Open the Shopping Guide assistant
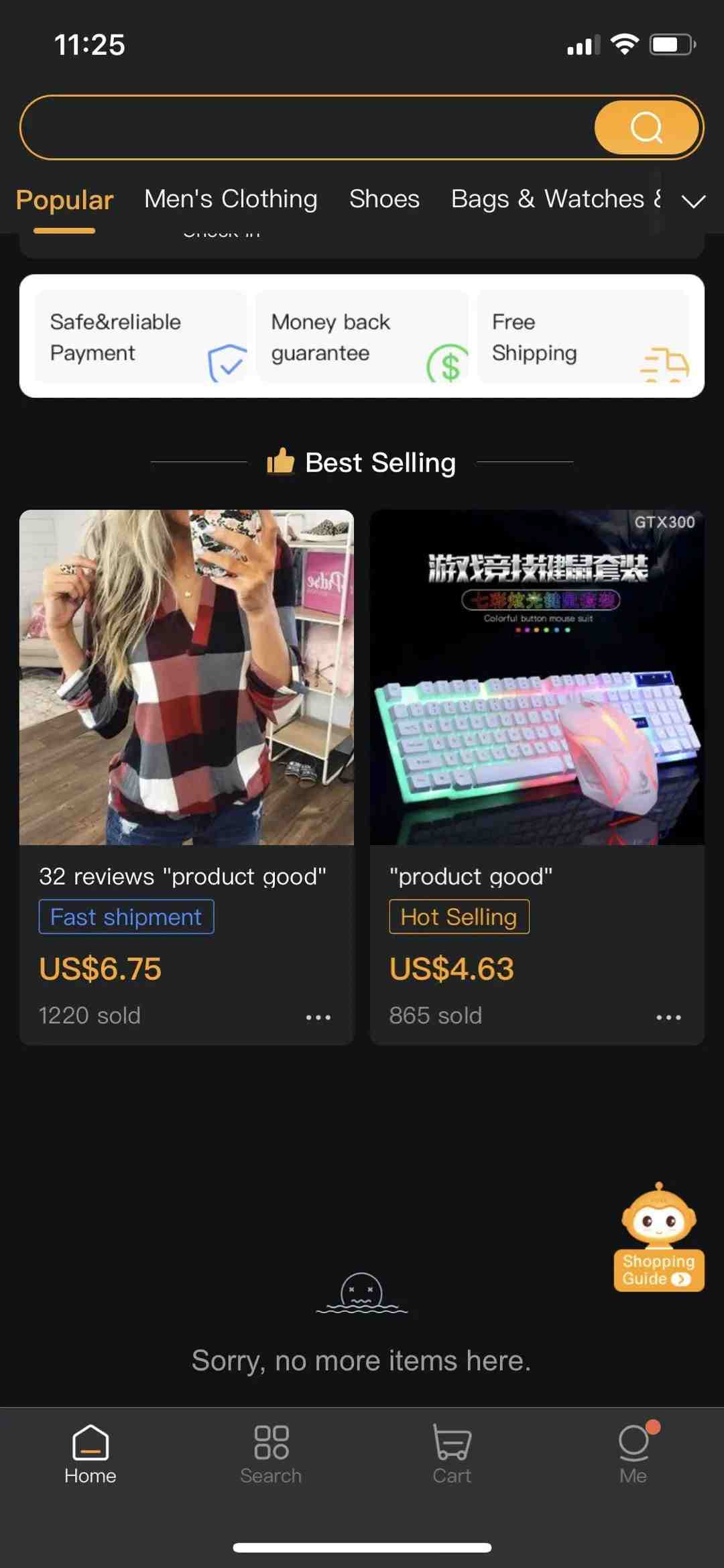Image resolution: width=724 pixels, height=1568 pixels. coord(658,1238)
